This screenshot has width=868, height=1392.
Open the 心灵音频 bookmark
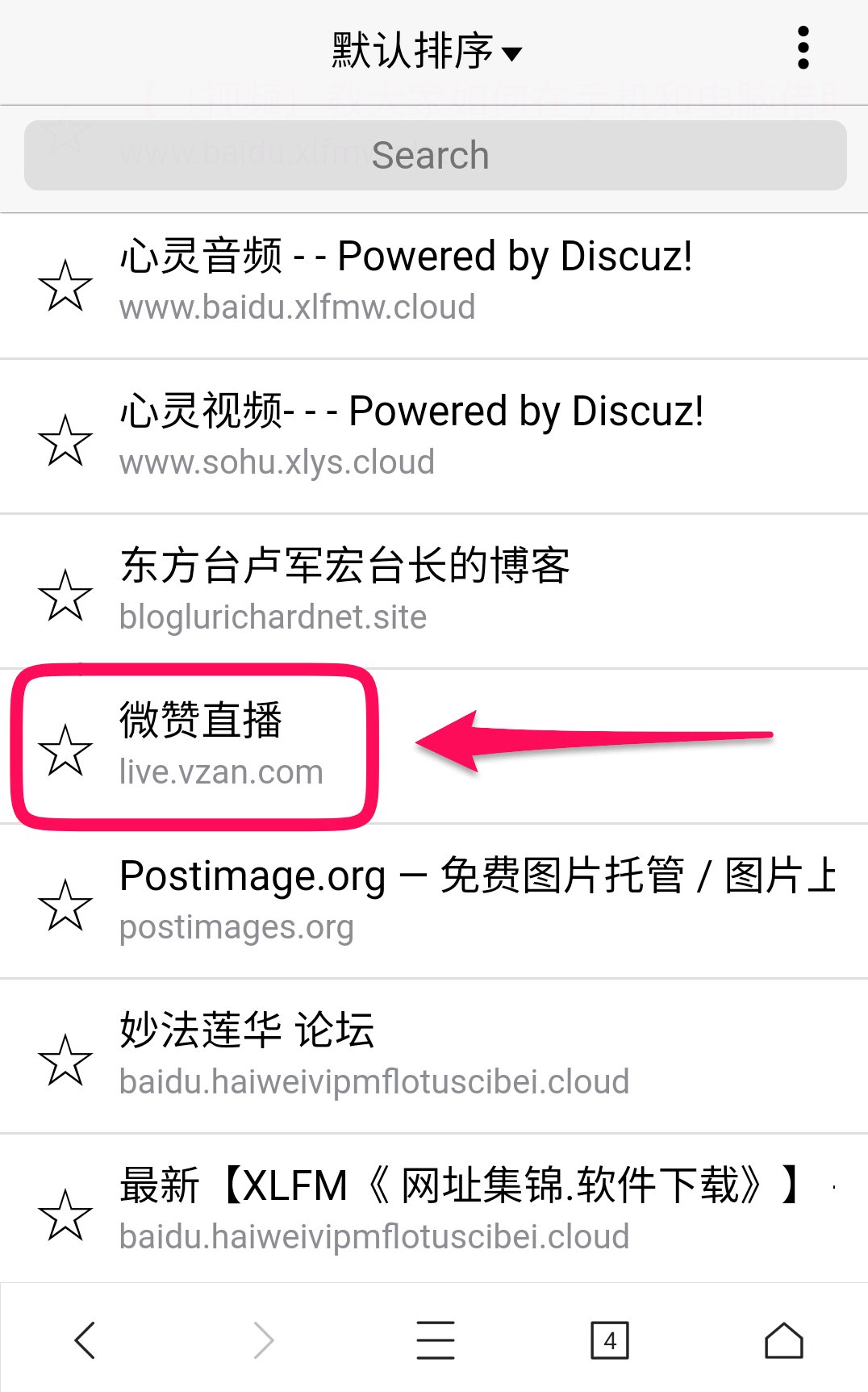click(434, 282)
